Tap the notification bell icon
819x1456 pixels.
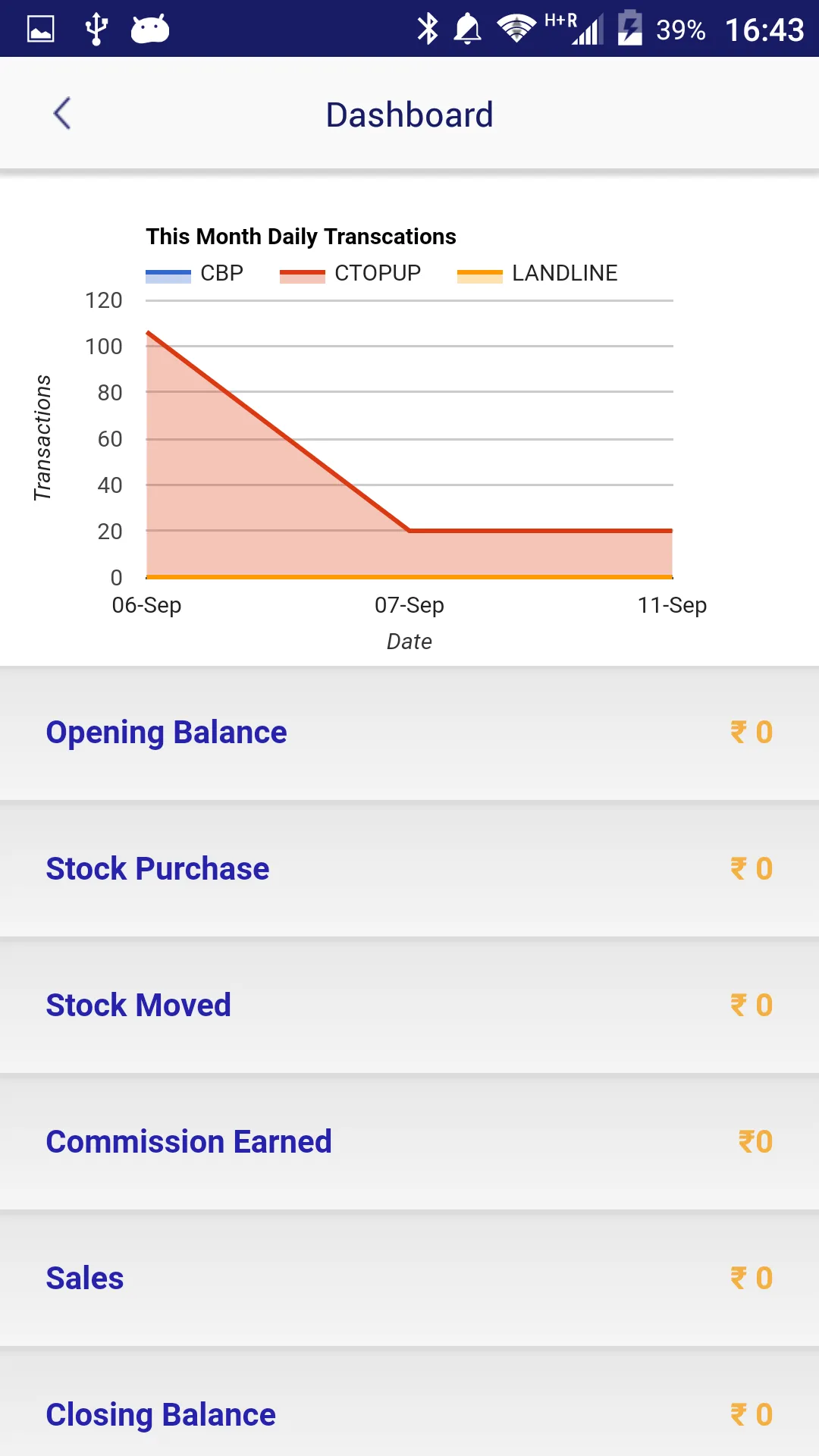(x=467, y=28)
